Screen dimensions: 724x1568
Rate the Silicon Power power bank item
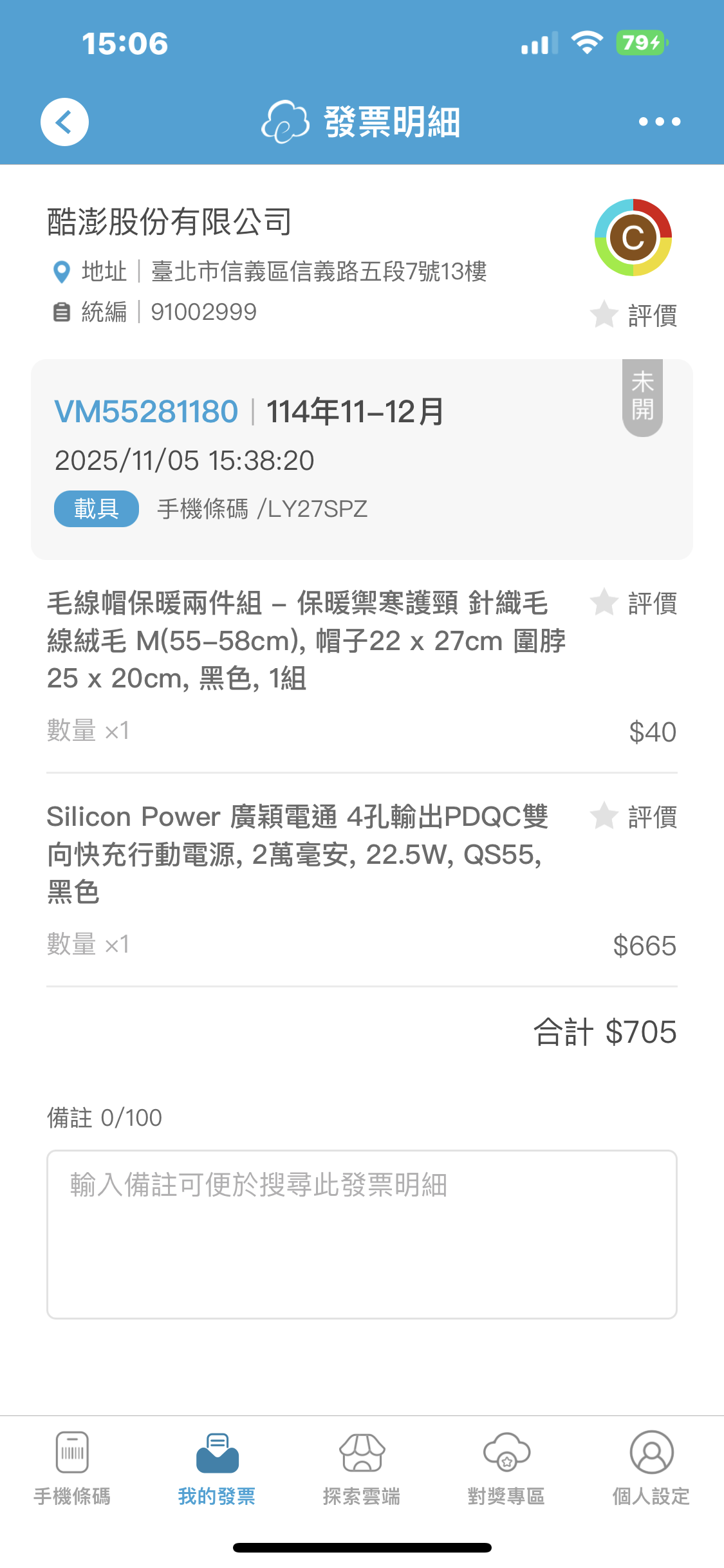coord(634,817)
